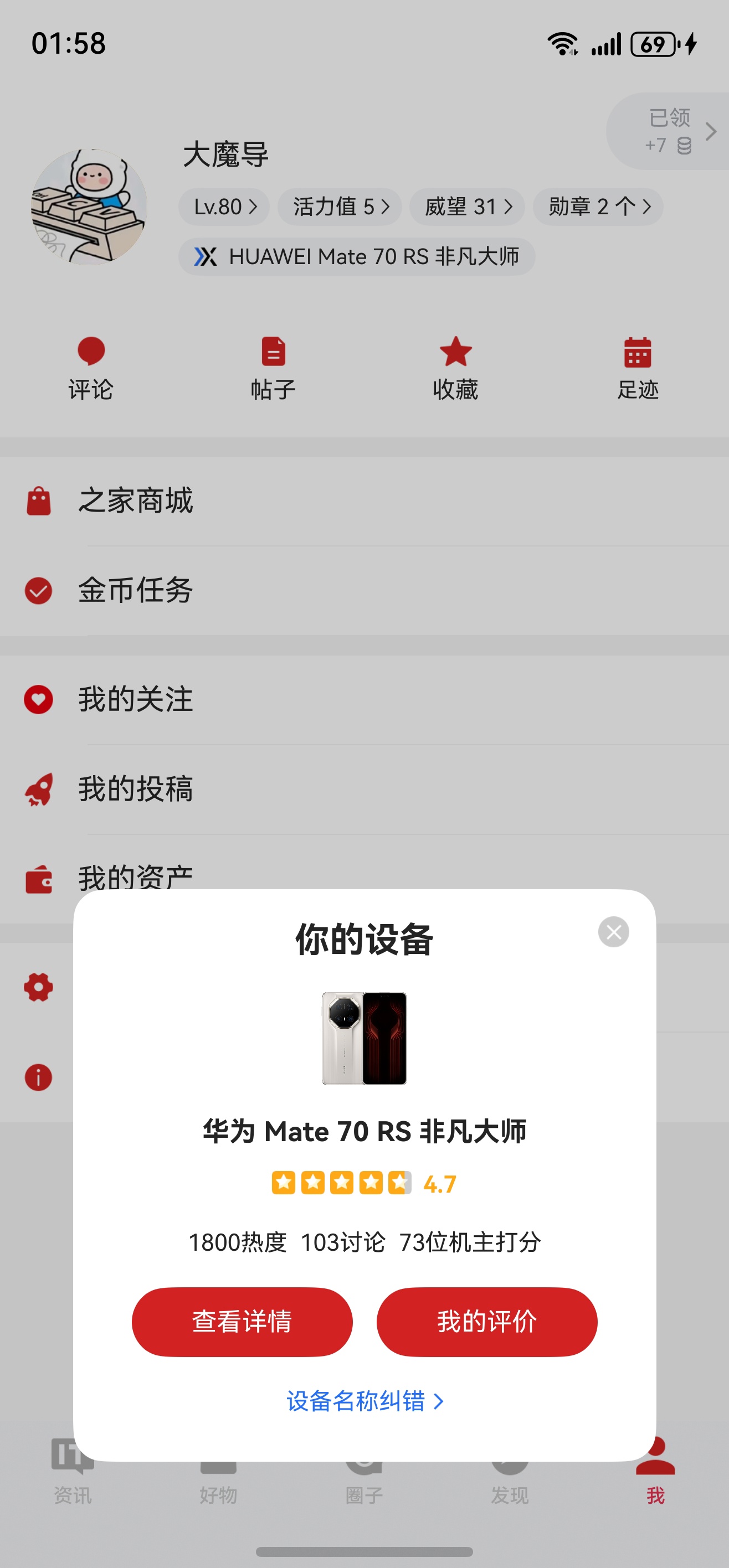This screenshot has width=729, height=1568.
Task: Tap the HUAWEI Mate 70 RS device chip
Action: click(x=357, y=257)
